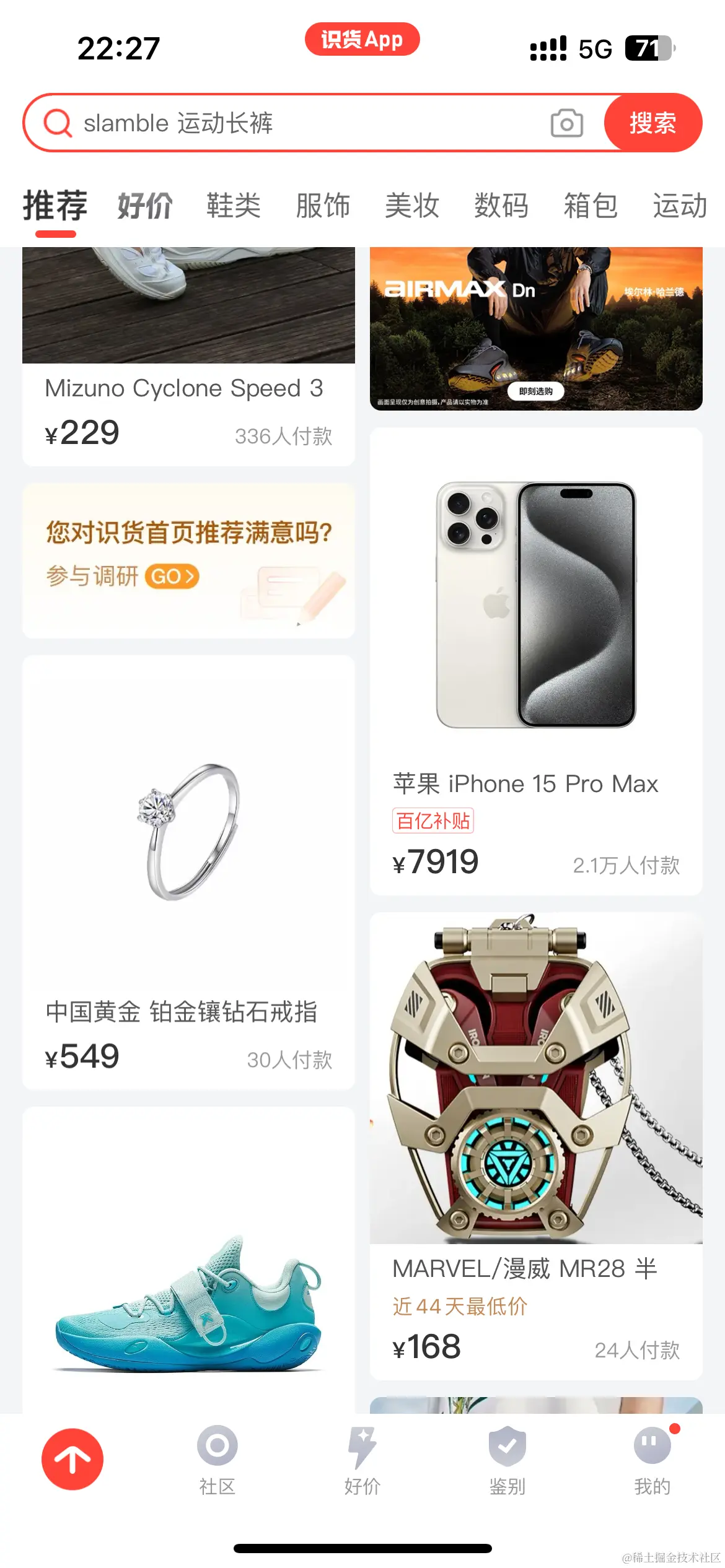
Task: Open the Air Max Dn banner
Action: 536,328
